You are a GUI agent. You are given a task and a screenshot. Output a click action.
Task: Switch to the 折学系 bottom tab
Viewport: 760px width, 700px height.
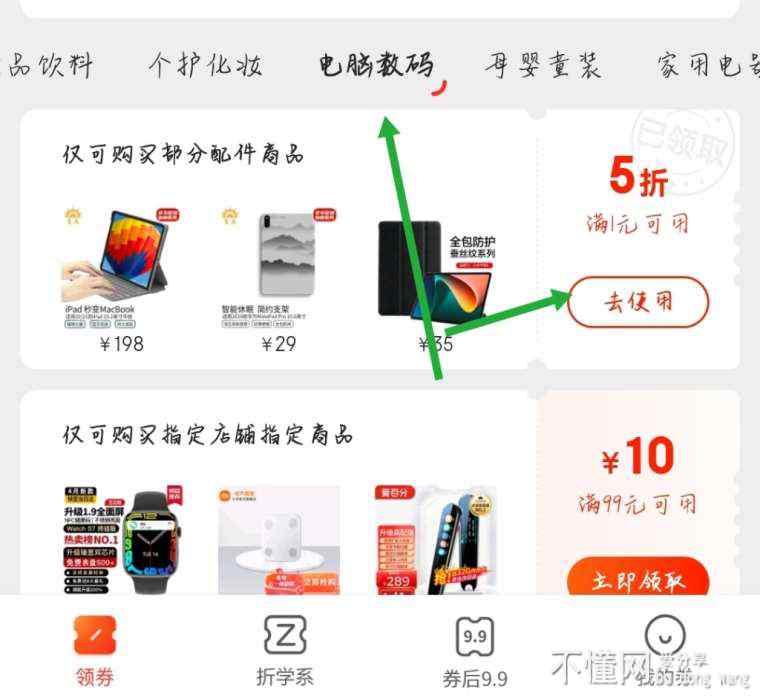pyautogui.click(x=285, y=650)
